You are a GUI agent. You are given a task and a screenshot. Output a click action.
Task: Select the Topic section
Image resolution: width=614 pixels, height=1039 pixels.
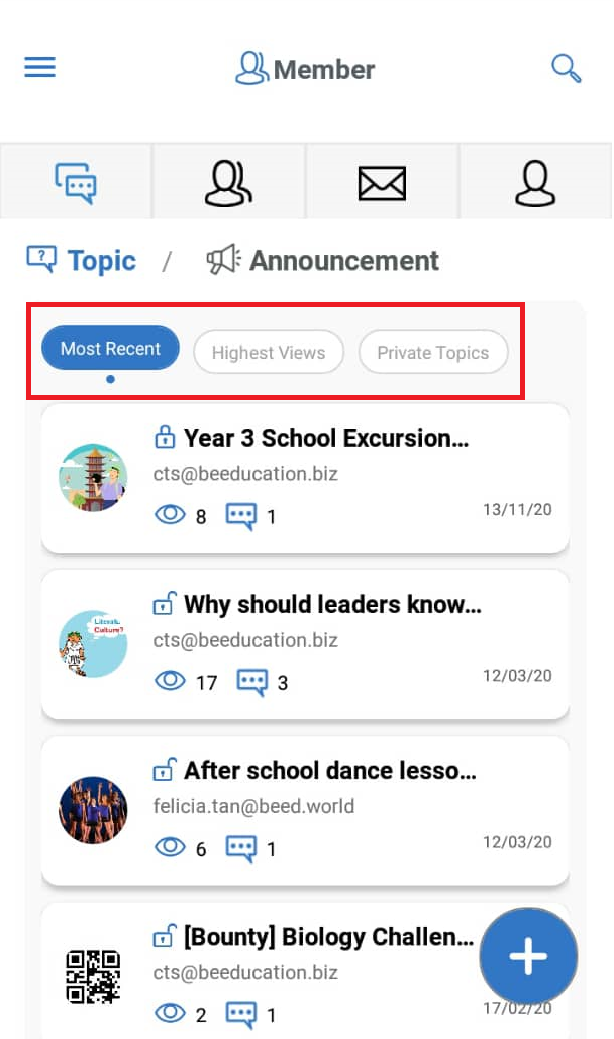point(82,261)
